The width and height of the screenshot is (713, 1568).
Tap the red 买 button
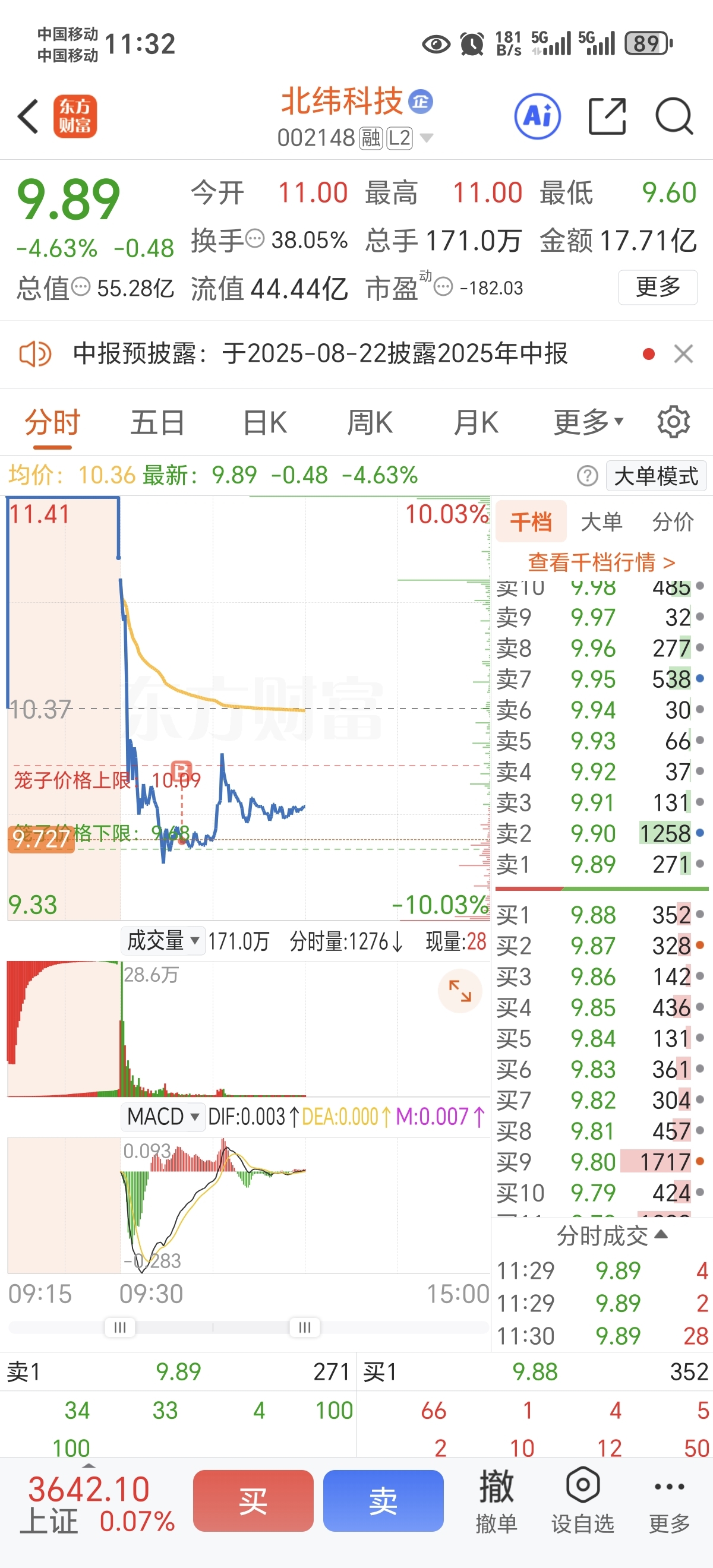tap(253, 1500)
